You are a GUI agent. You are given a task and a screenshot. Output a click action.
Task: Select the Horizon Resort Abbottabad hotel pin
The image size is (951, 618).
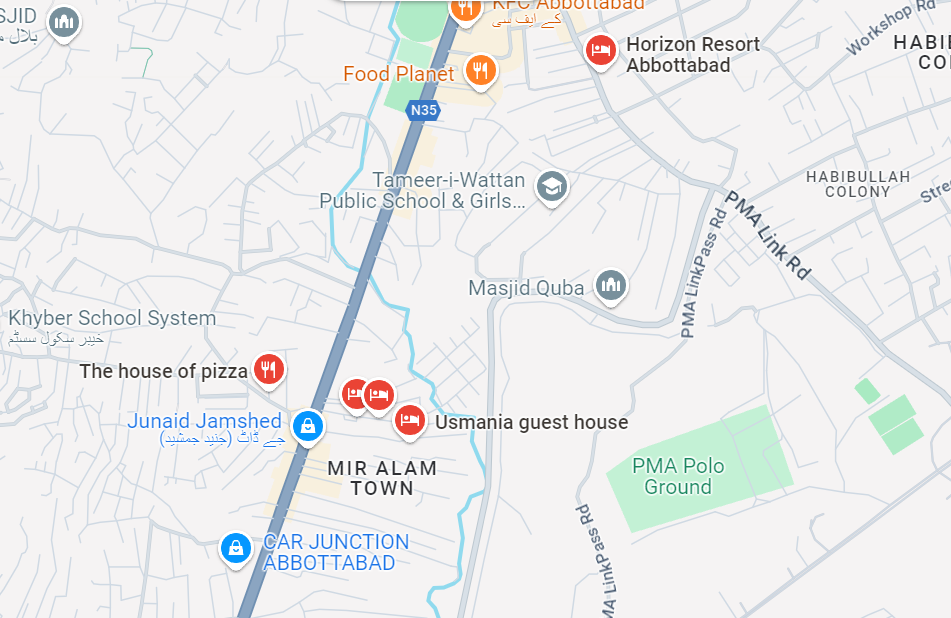(600, 49)
